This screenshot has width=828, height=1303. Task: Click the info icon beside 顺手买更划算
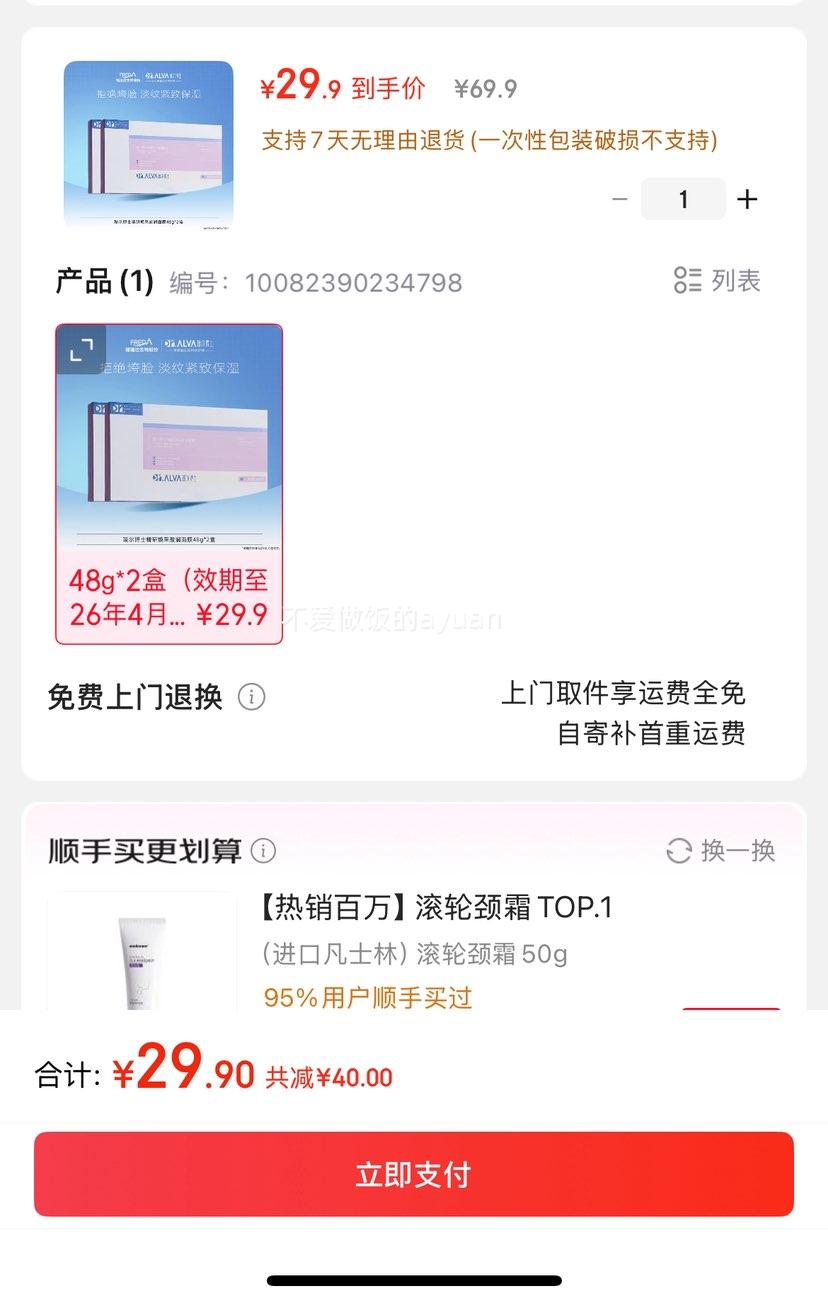tap(262, 851)
